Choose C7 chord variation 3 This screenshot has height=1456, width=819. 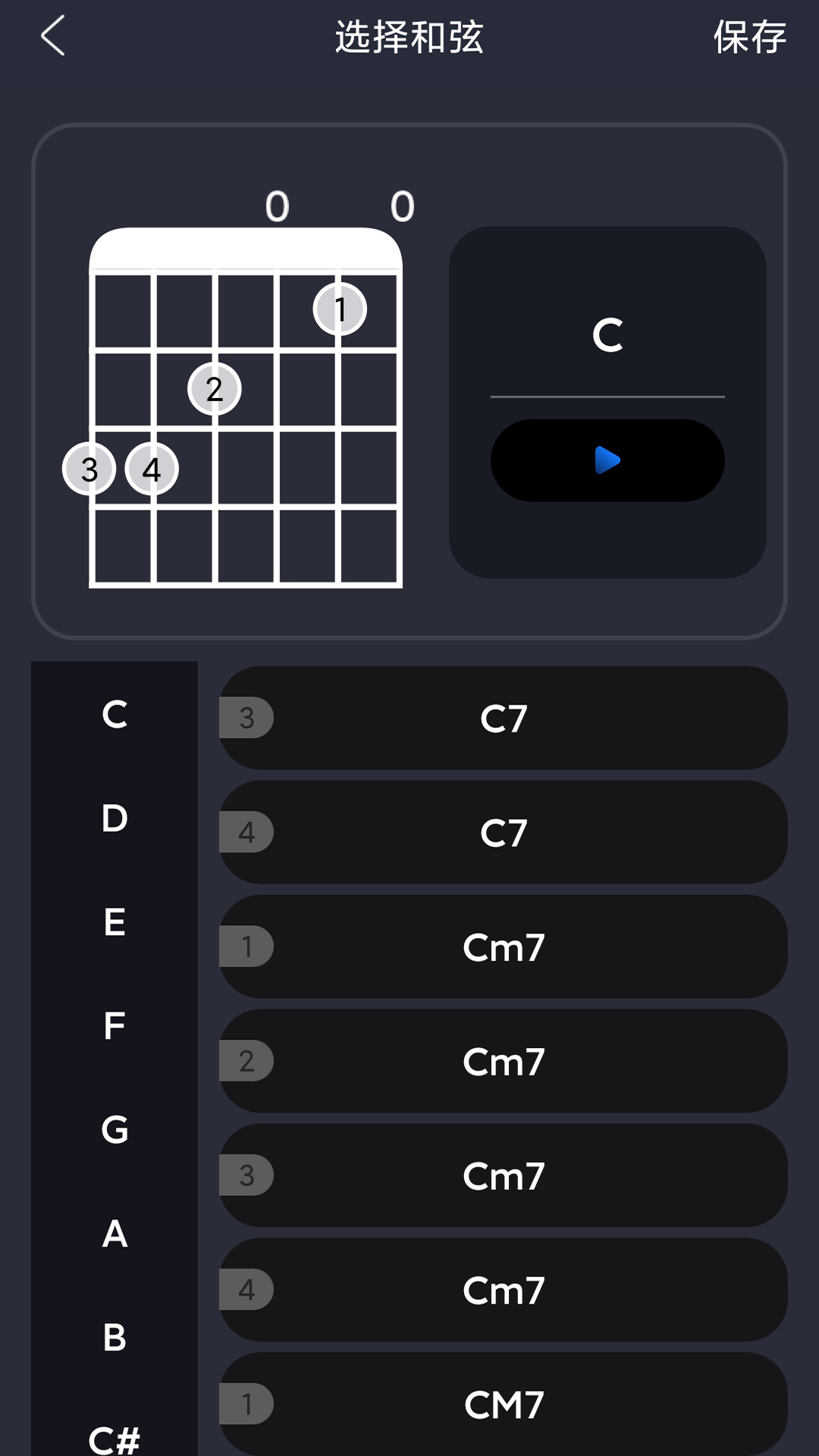click(503, 718)
